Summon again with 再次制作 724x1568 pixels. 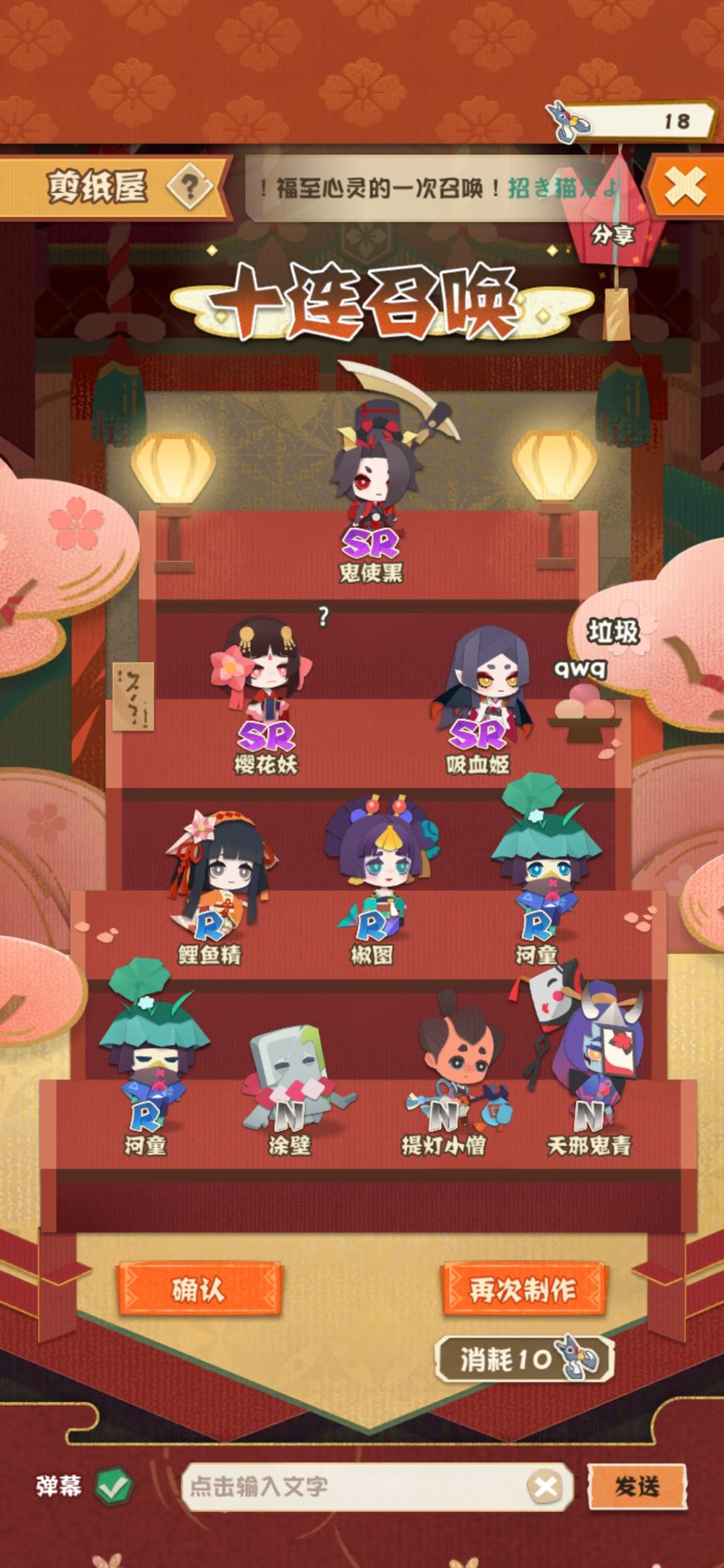click(x=523, y=1289)
